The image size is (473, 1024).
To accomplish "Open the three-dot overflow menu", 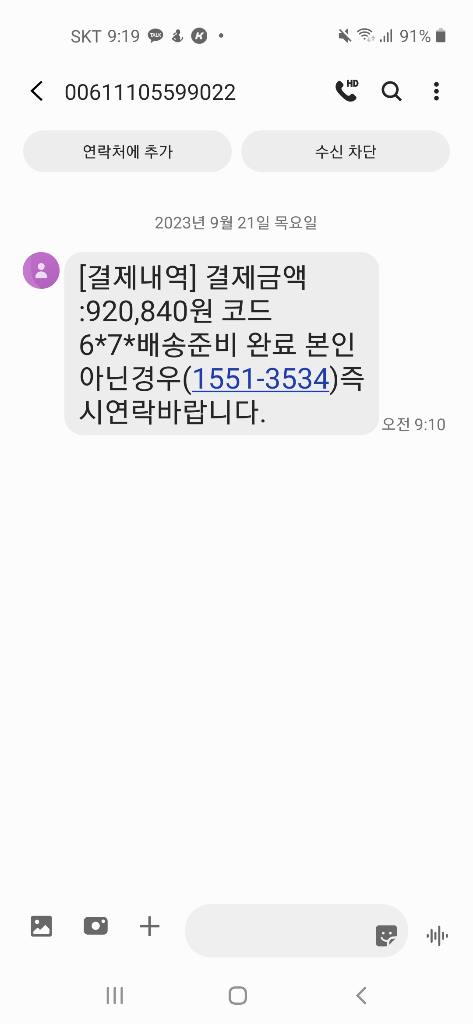I will (436, 91).
